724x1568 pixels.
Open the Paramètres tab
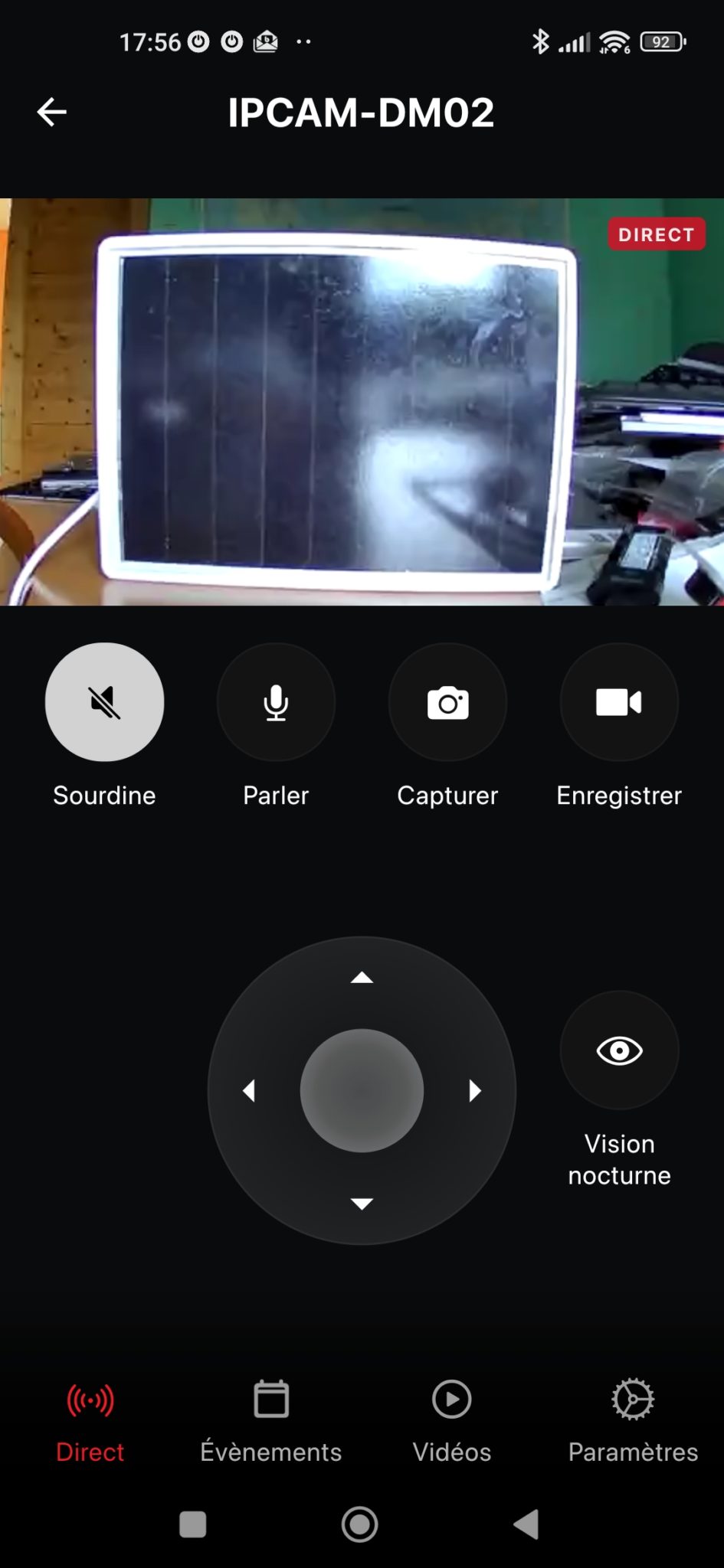(x=633, y=1423)
